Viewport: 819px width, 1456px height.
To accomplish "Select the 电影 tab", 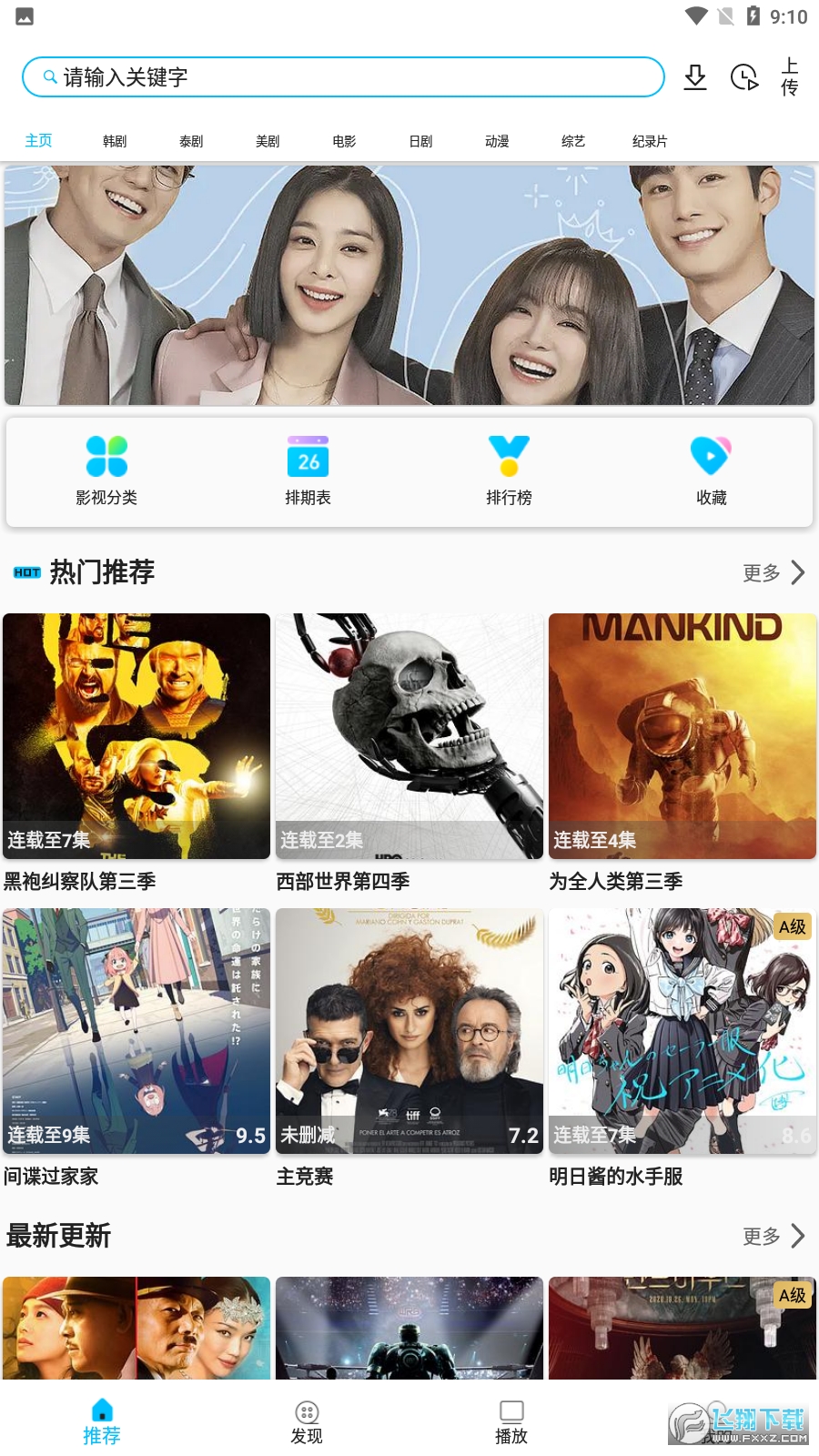I will point(344,141).
